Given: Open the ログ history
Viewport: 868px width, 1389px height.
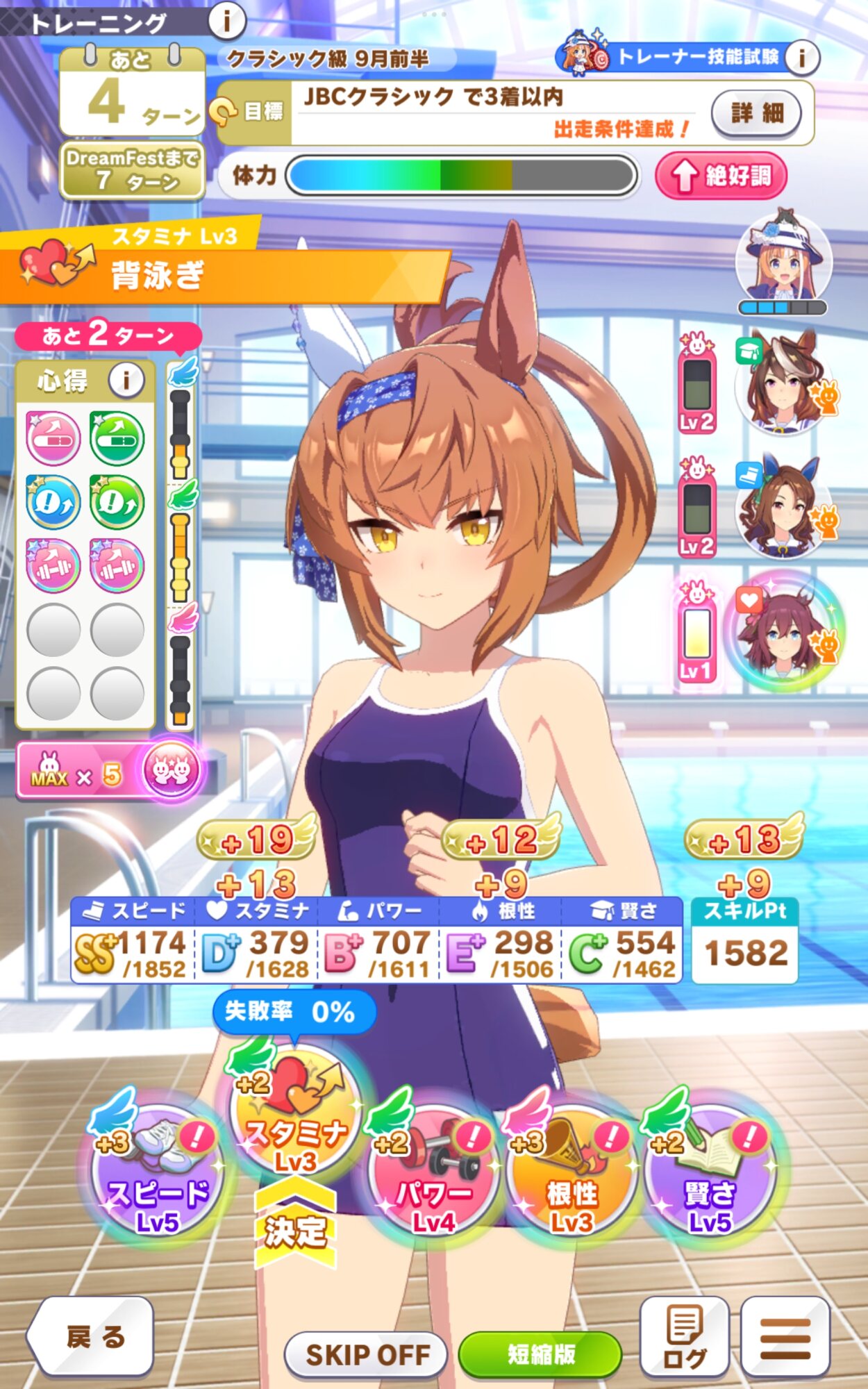Looking at the screenshot, I should point(685,1336).
